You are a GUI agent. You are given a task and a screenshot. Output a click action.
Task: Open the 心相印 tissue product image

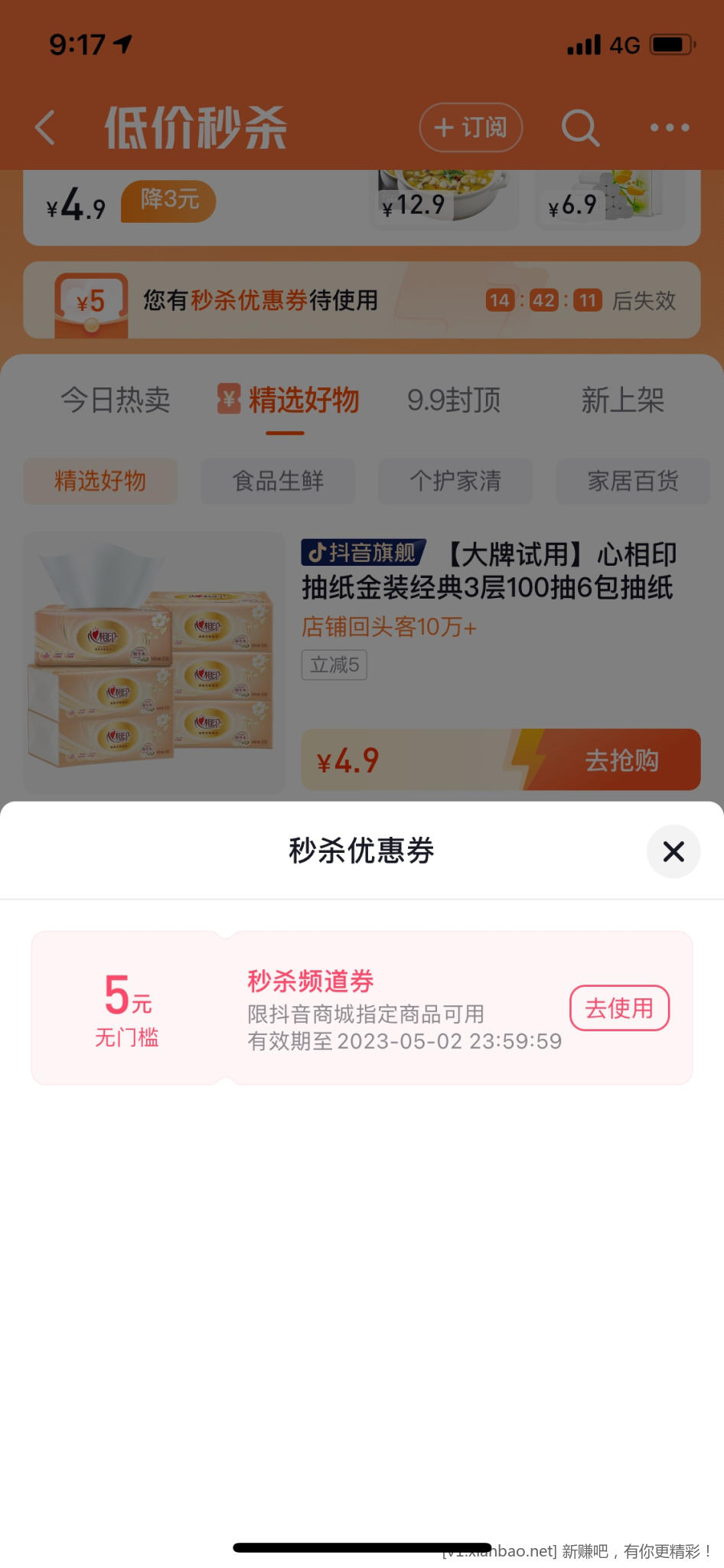click(154, 662)
